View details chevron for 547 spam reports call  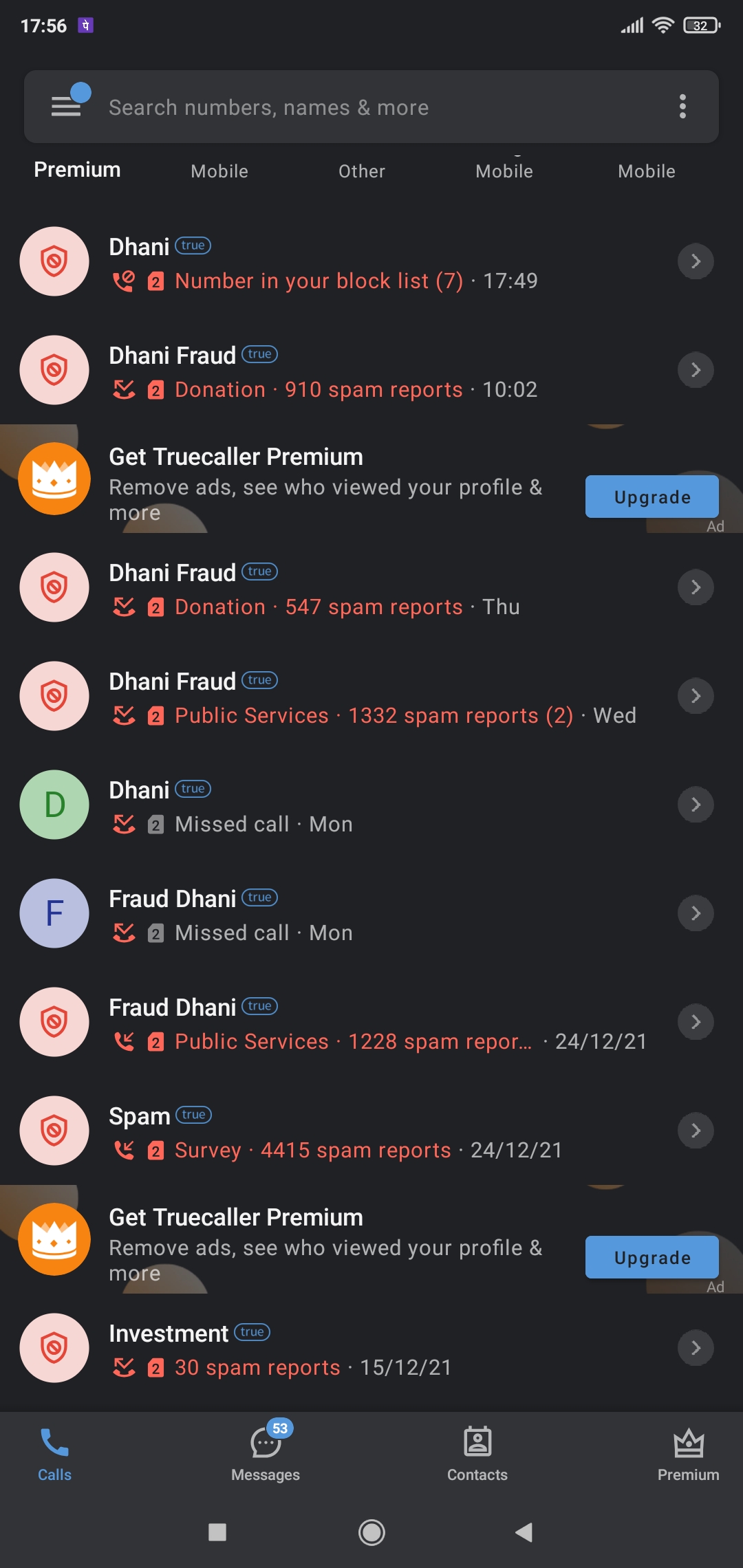[x=696, y=587]
